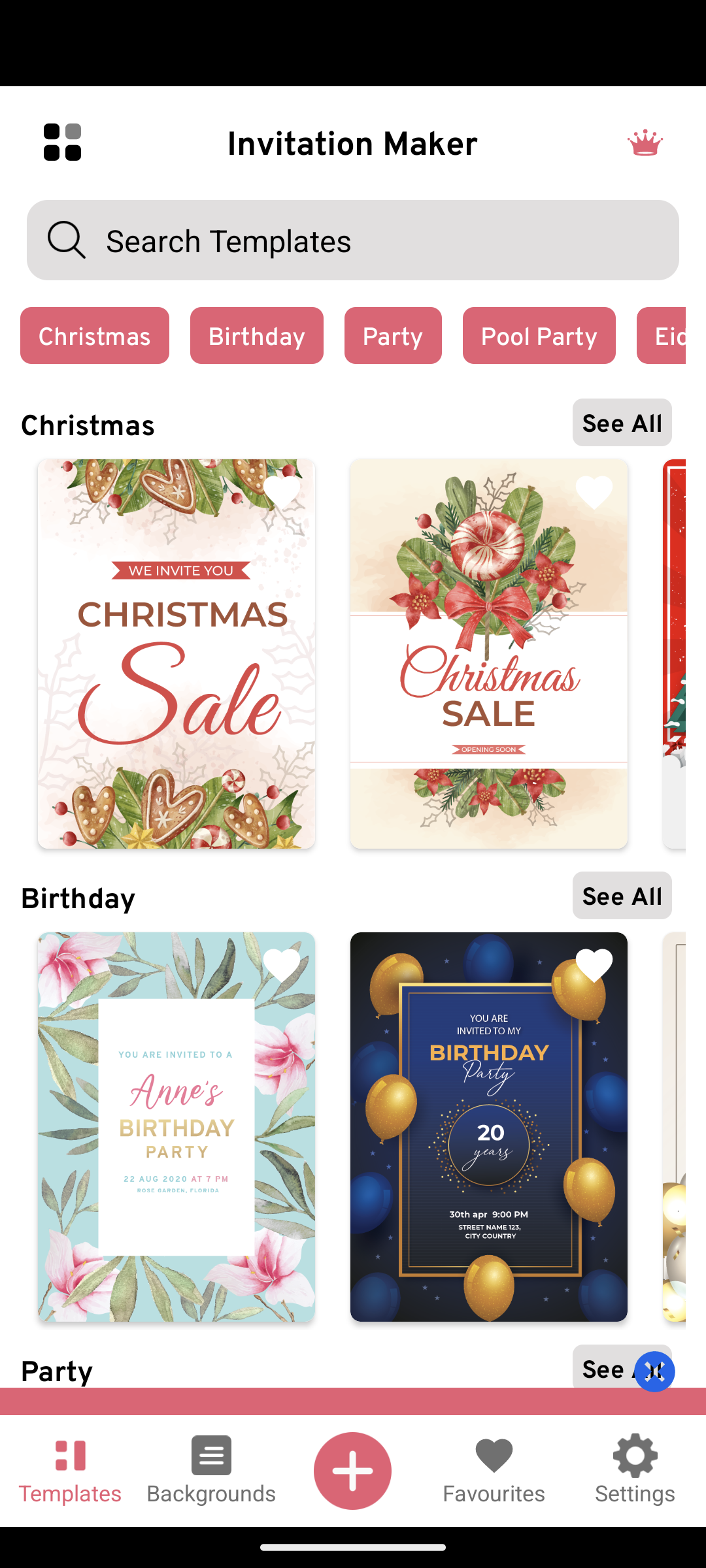The width and height of the screenshot is (706, 1568).
Task: Close the bottom ad banner
Action: tap(654, 1371)
